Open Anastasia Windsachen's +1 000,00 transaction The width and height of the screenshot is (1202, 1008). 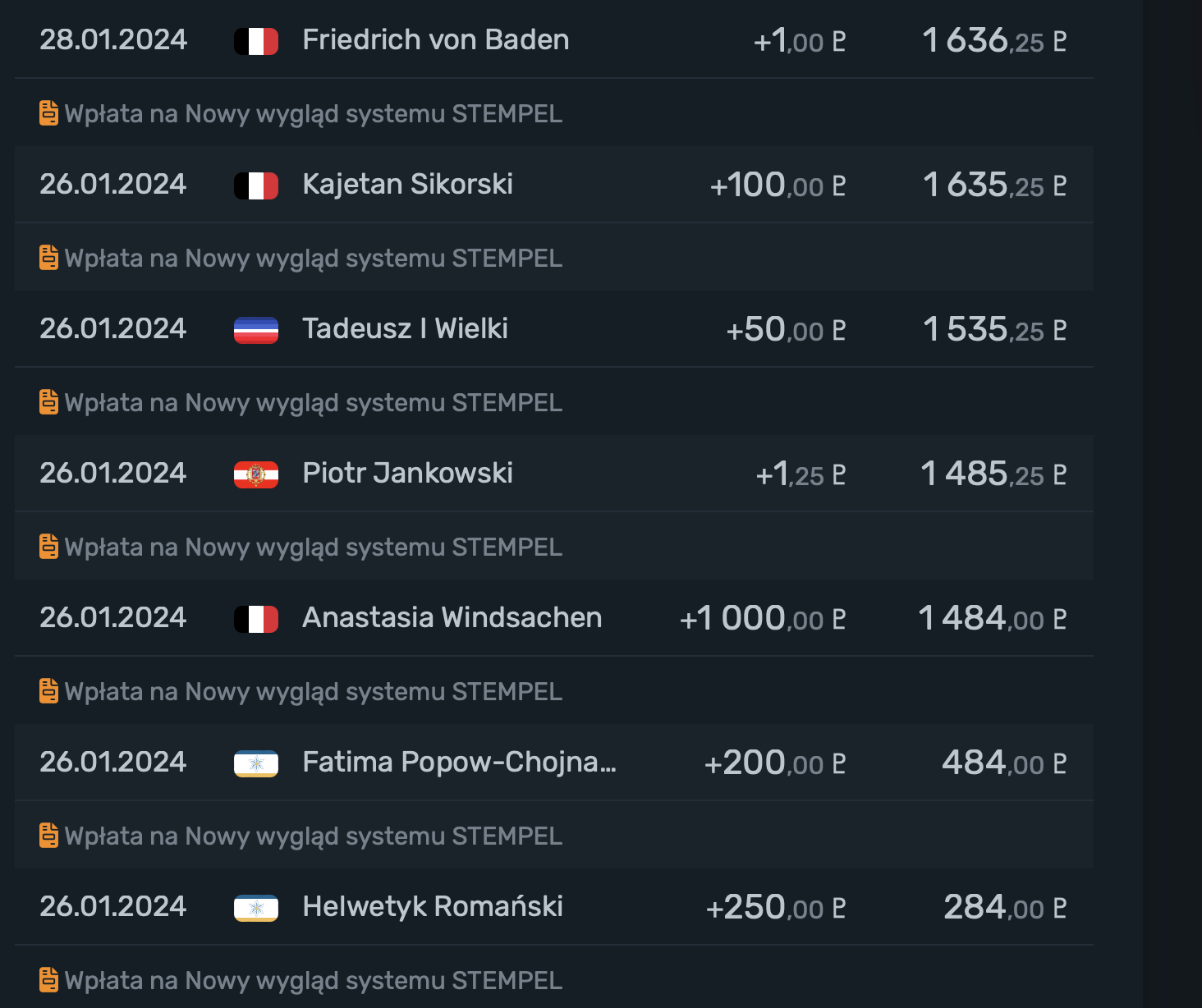(452, 618)
